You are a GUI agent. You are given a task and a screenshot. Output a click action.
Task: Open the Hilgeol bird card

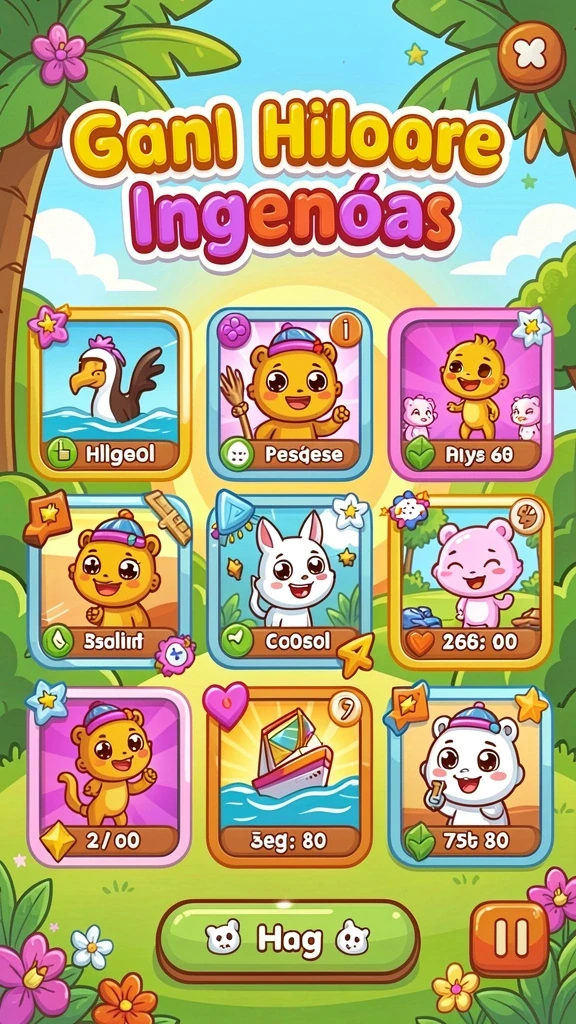110,394
